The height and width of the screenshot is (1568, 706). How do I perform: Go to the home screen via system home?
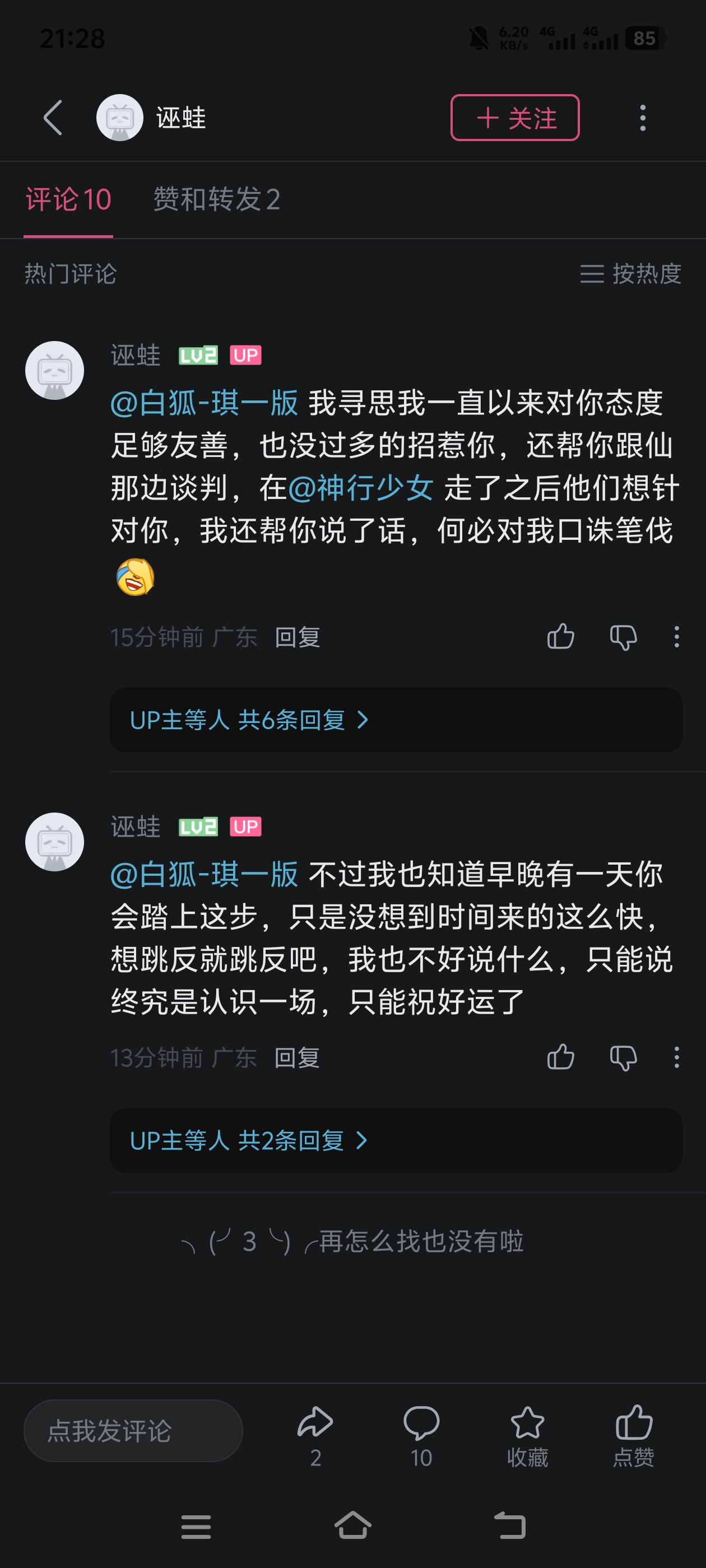tap(352, 1526)
